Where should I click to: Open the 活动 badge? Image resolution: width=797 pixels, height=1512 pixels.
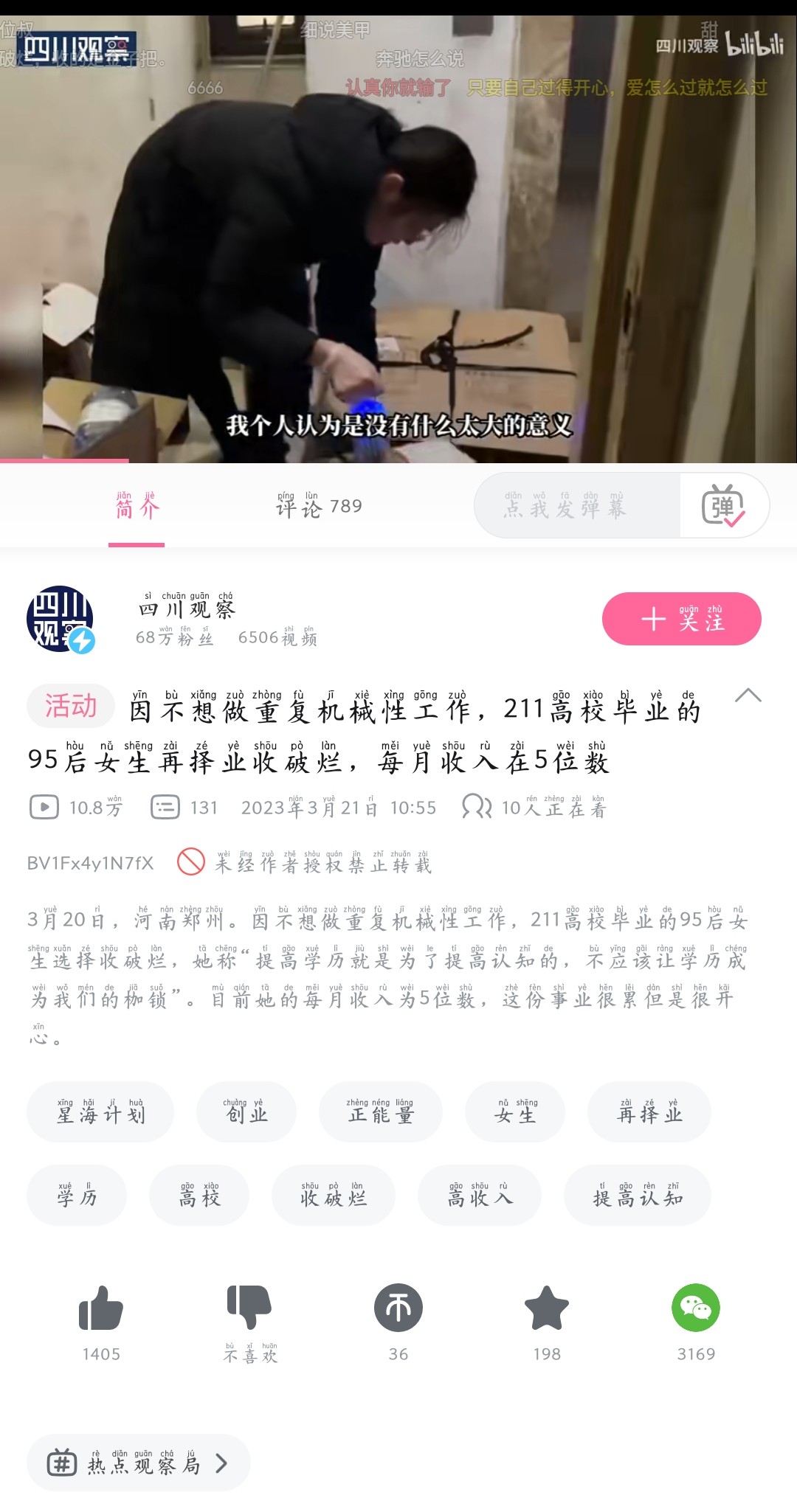pos(71,706)
